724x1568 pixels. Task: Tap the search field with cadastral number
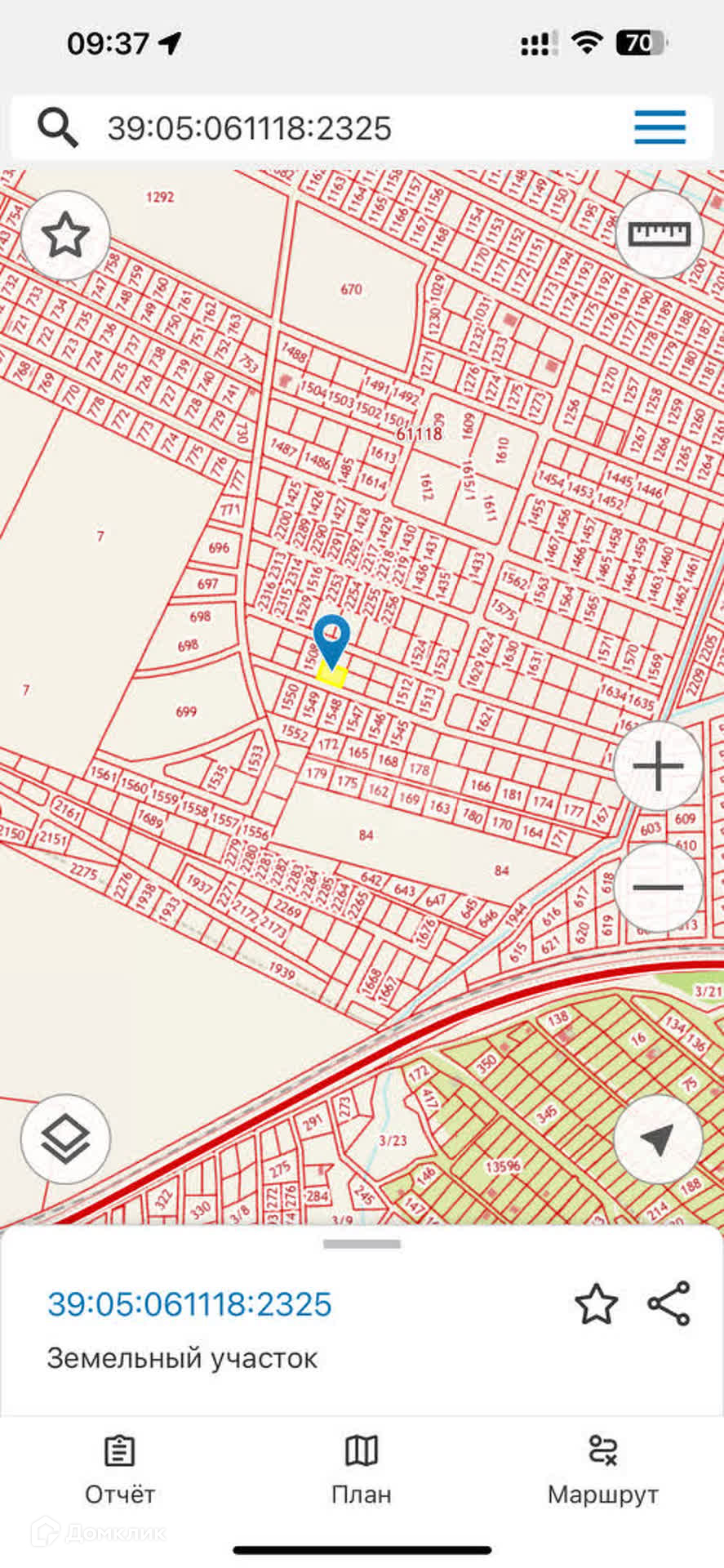[343, 128]
